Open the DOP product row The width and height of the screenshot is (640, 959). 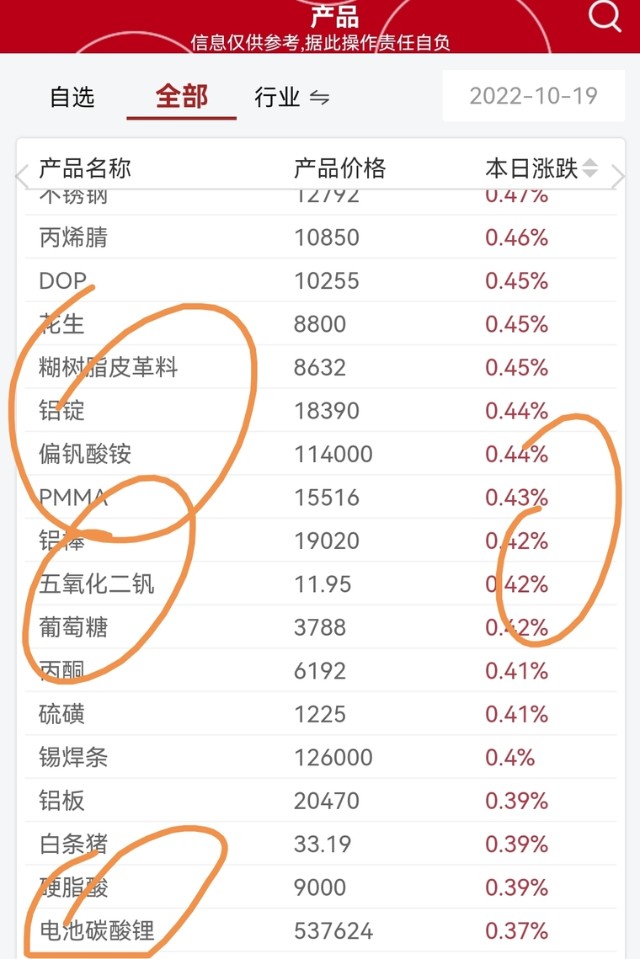(x=321, y=280)
